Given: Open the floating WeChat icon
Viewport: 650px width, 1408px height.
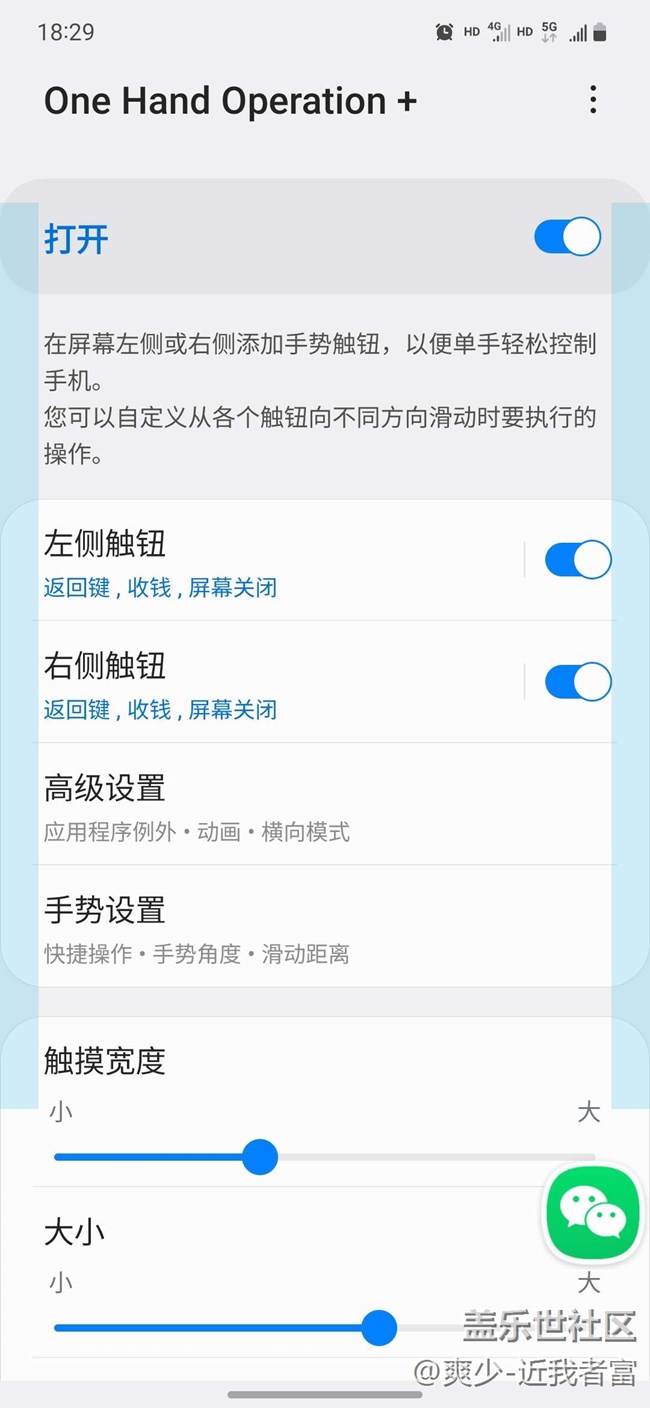Looking at the screenshot, I should (x=592, y=1213).
